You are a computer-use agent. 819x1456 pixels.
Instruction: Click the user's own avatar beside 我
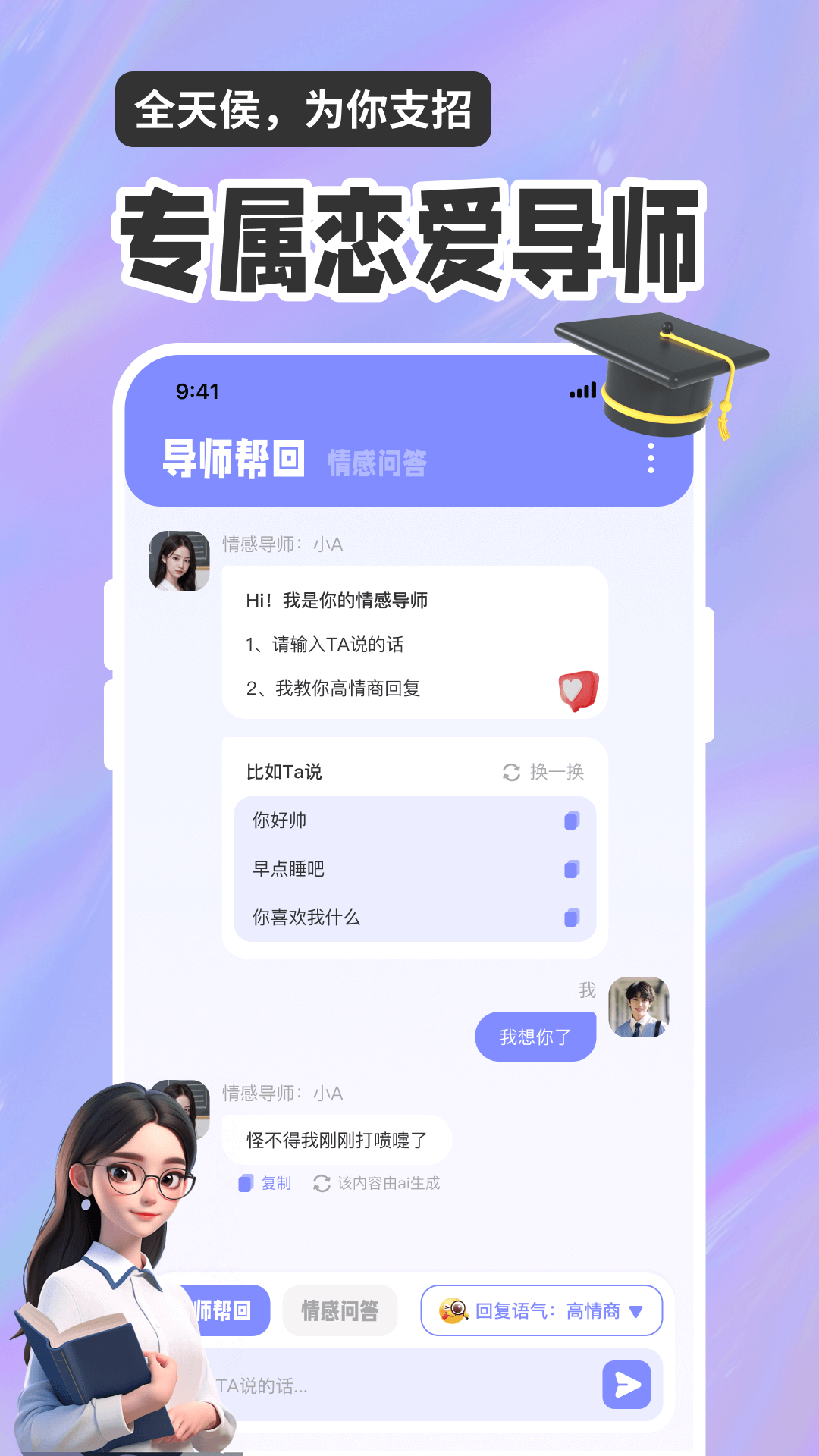[639, 1006]
